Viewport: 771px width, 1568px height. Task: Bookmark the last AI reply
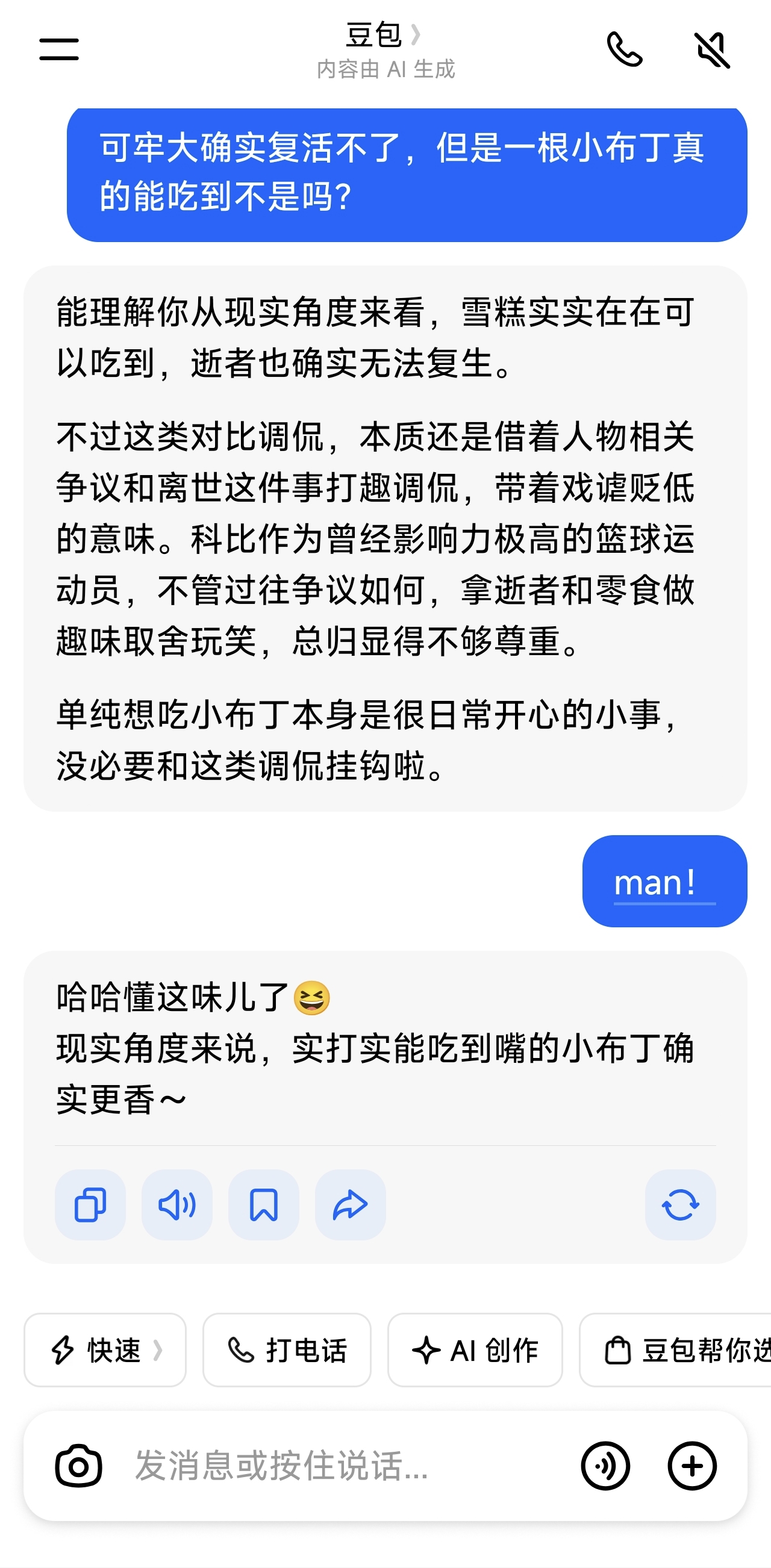click(264, 1205)
